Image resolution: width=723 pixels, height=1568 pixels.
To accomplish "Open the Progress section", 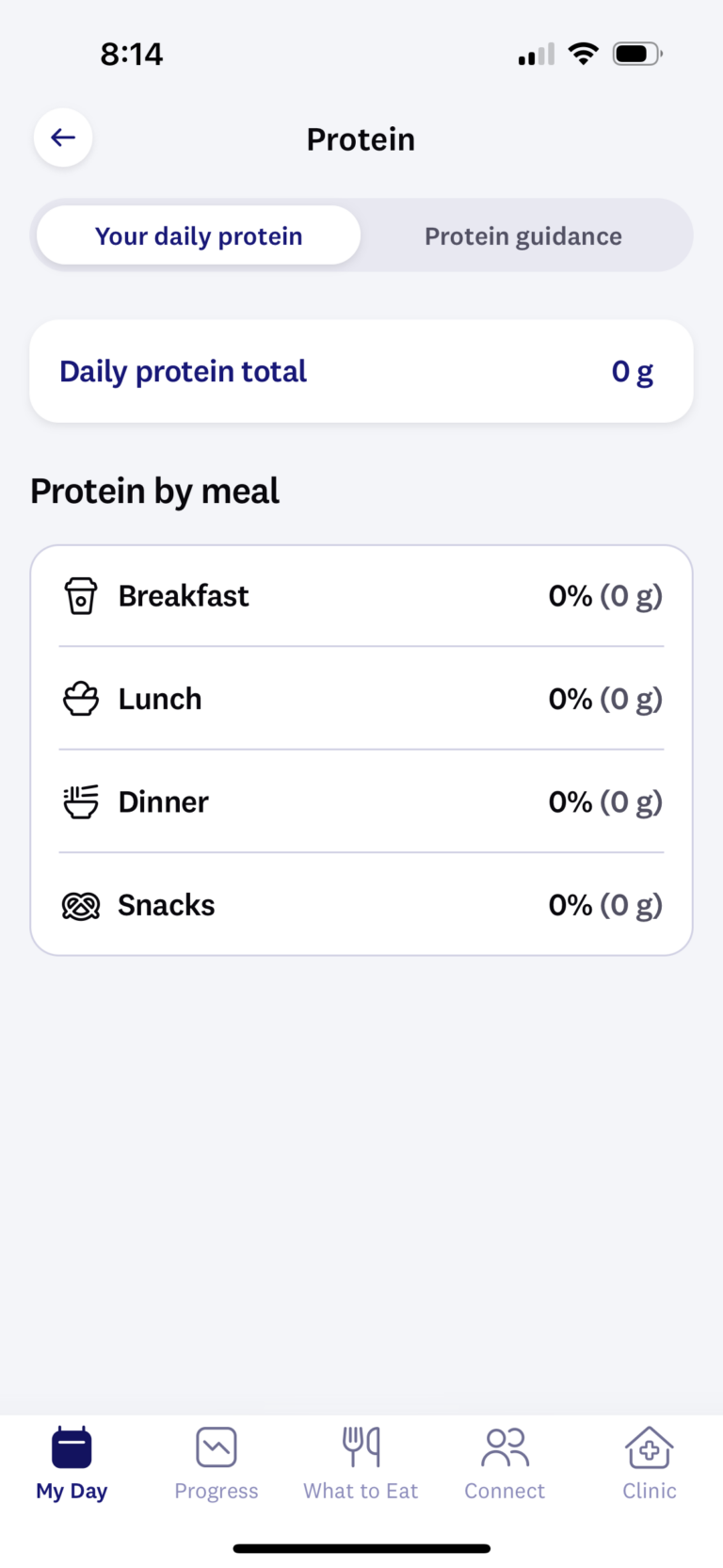I will pyautogui.click(x=216, y=1462).
